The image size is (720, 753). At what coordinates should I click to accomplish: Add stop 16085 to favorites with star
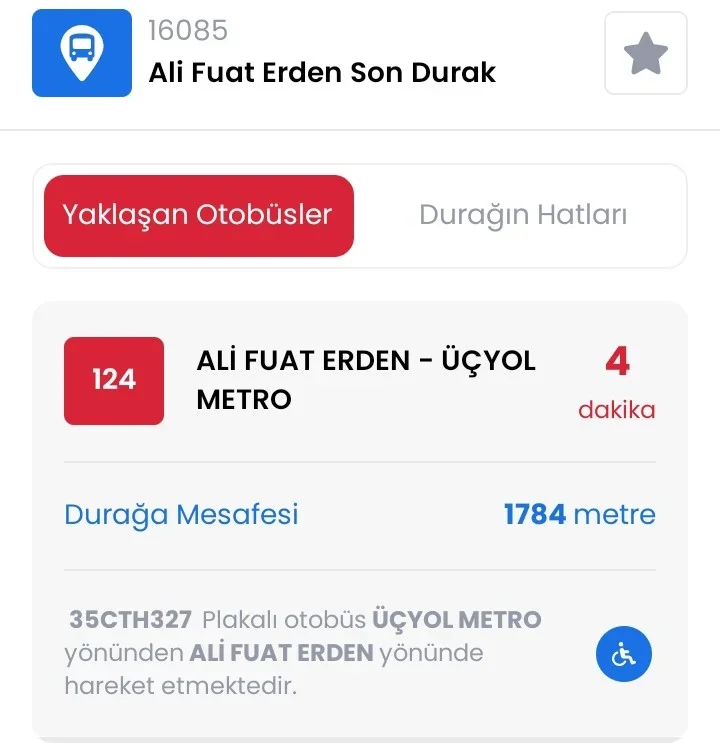click(x=645, y=53)
